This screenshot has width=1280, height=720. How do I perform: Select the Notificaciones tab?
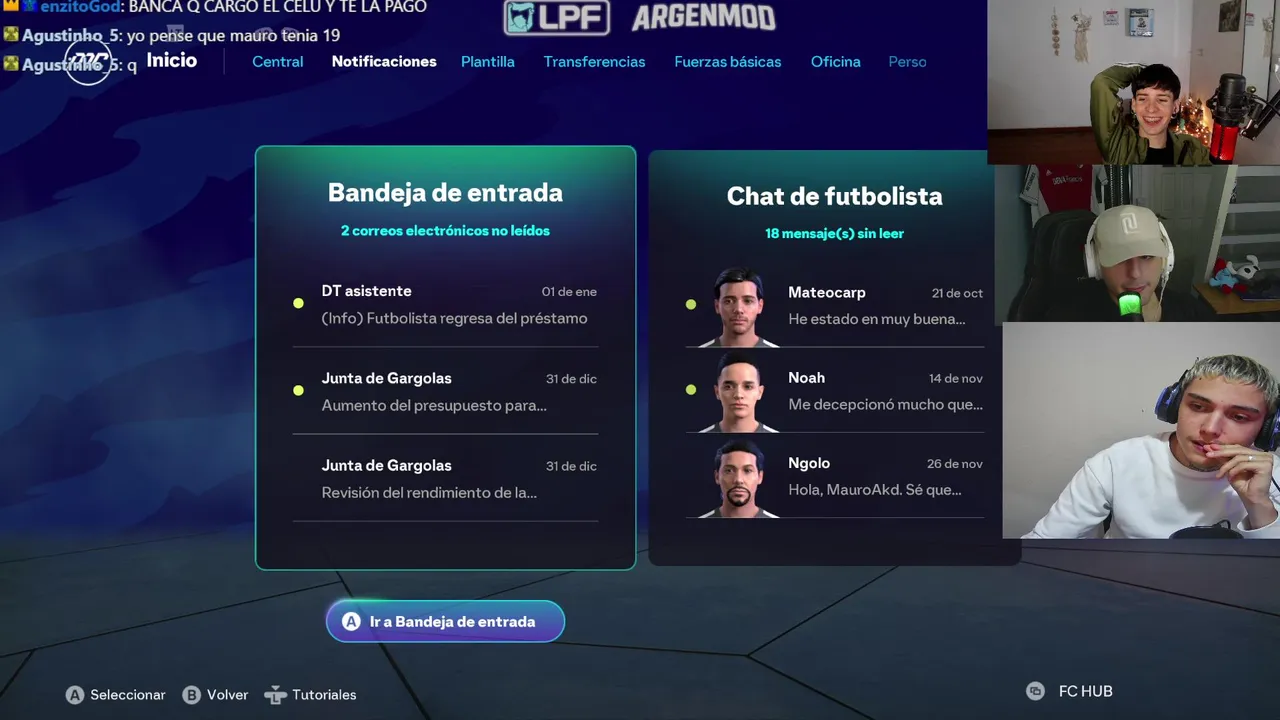(384, 62)
